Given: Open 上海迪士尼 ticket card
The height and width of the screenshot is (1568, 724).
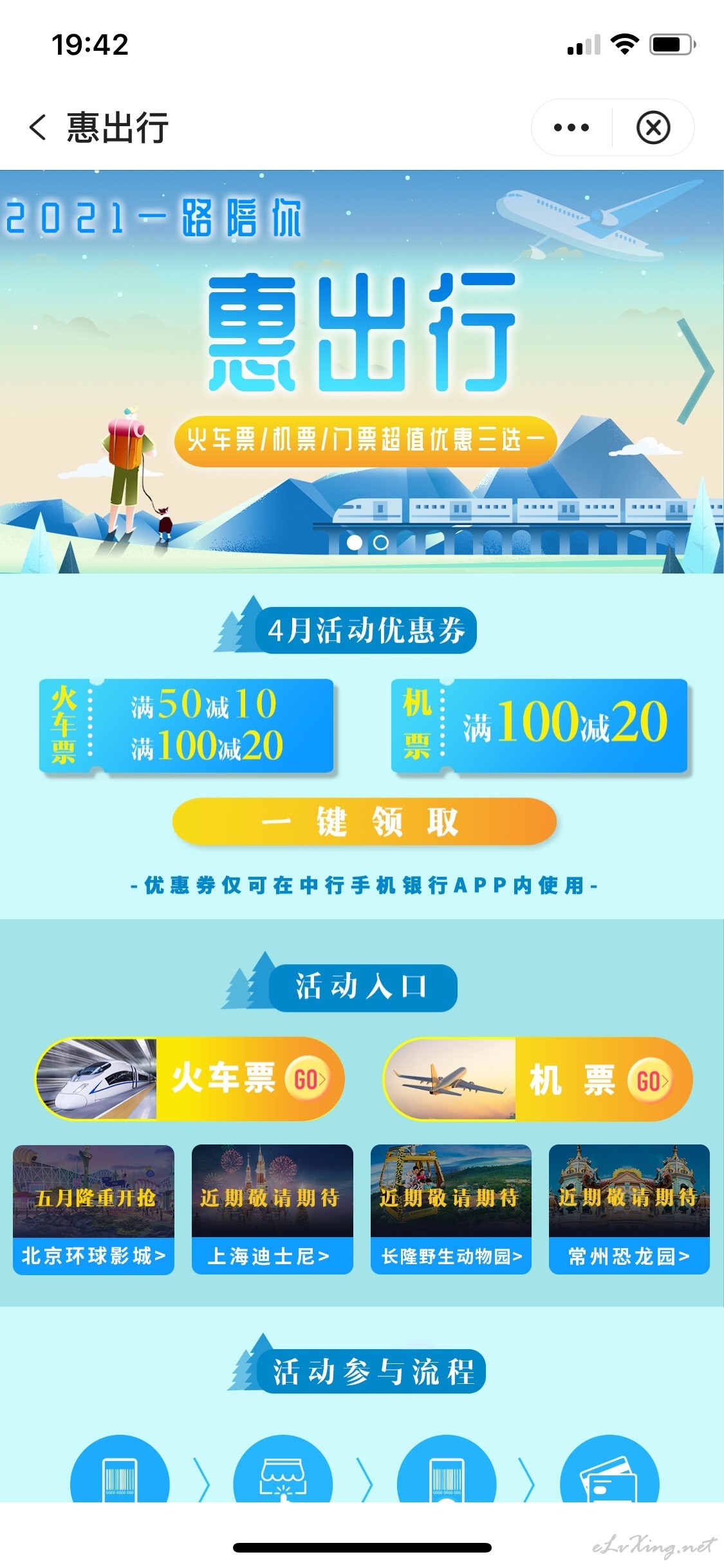Looking at the screenshot, I should 272,1209.
